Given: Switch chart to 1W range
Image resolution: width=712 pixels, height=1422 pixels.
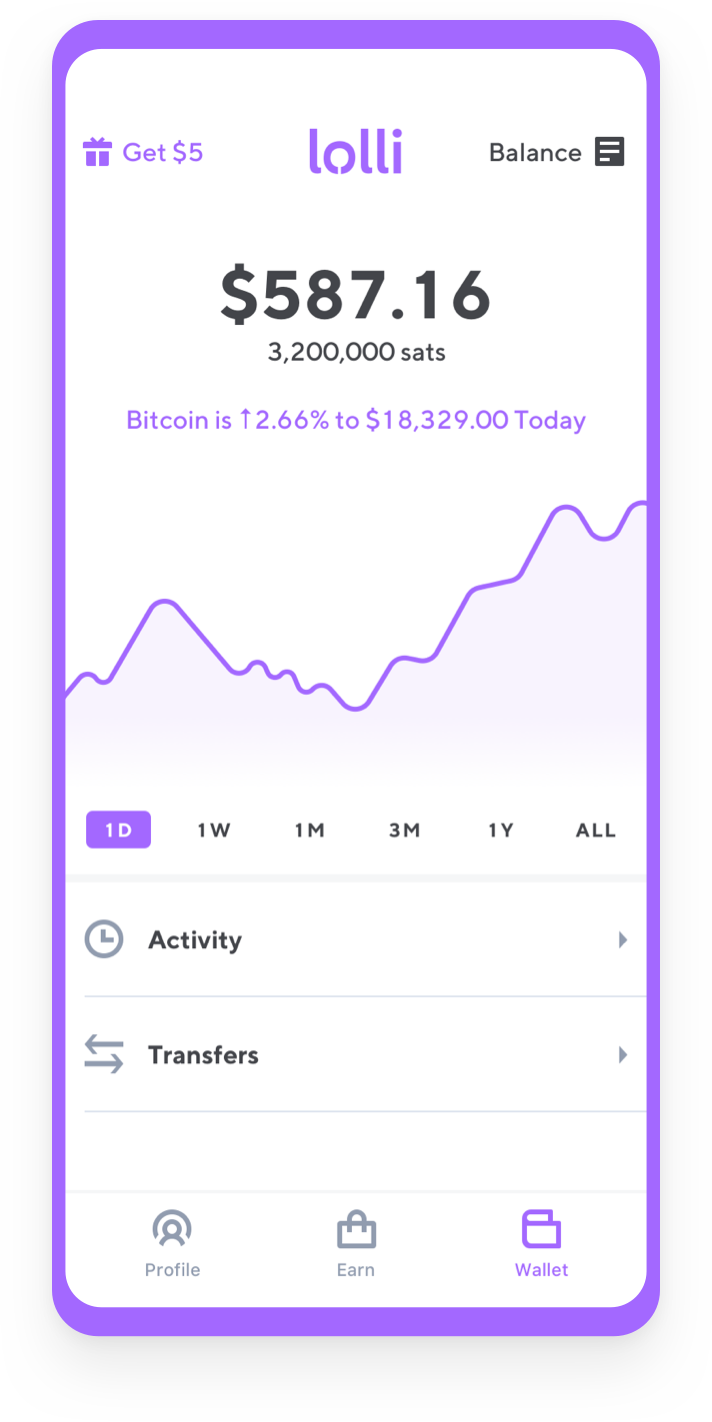Looking at the screenshot, I should [214, 830].
